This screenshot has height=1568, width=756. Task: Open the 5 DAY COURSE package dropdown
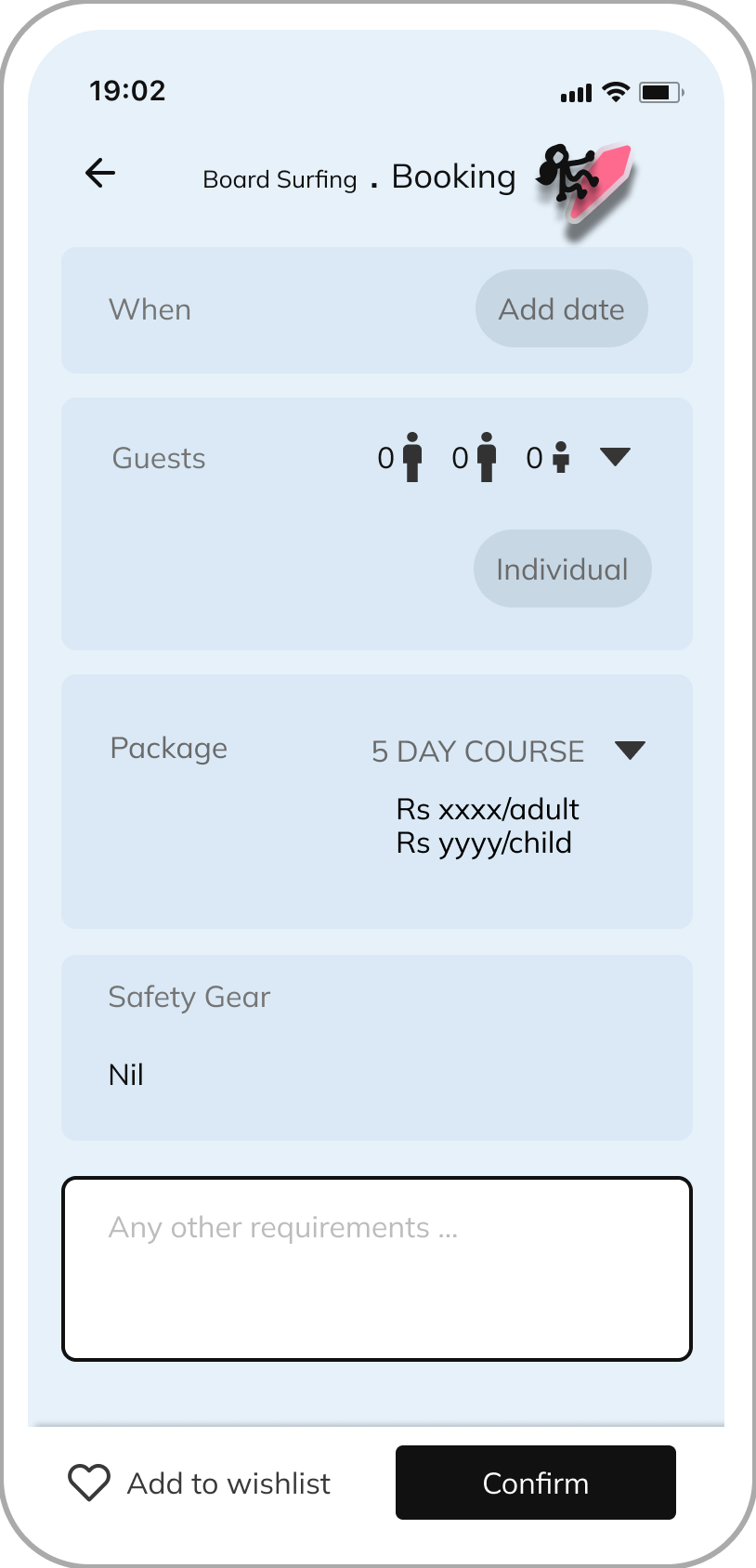(x=630, y=750)
